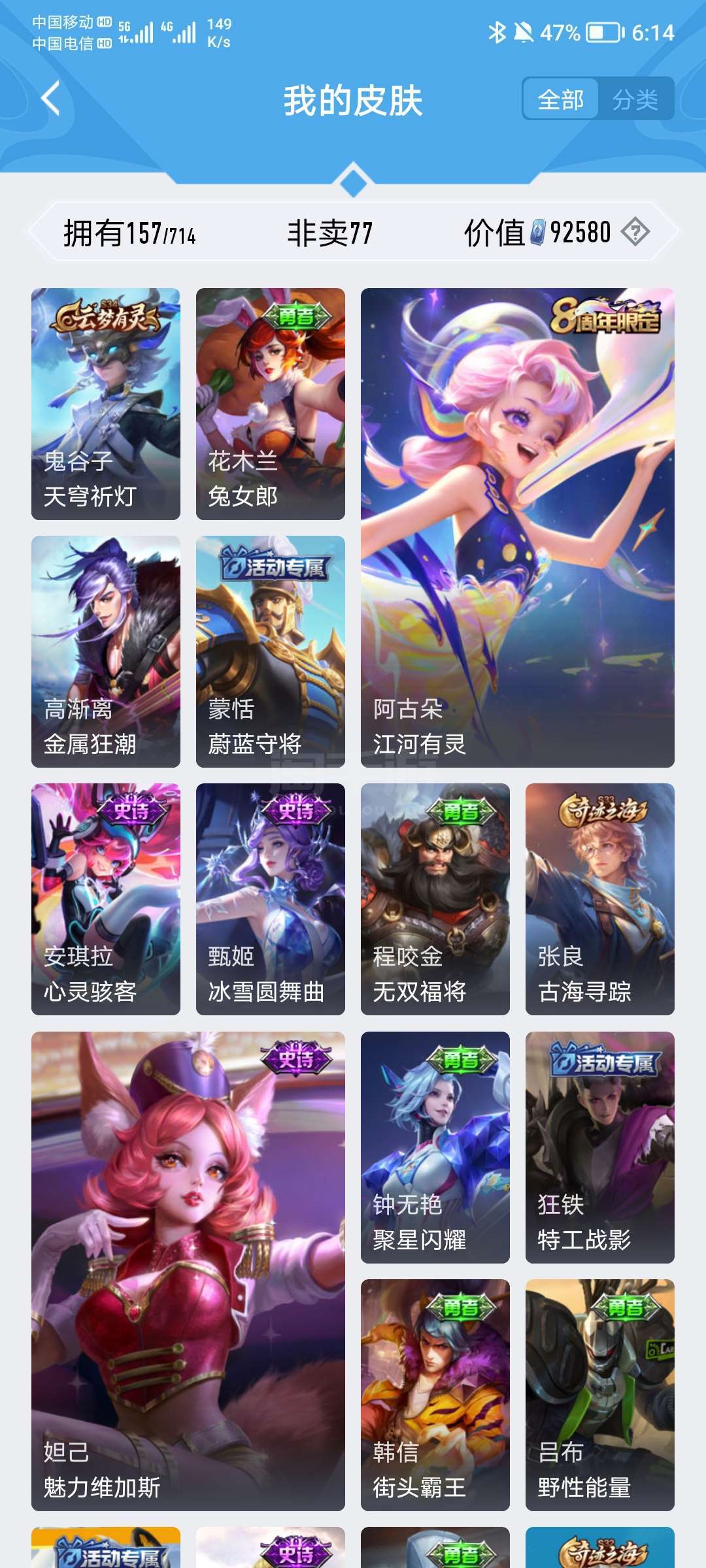Screen dimensions: 706x1568
Task: View 张良 古海寻踪 skin
Action: click(x=600, y=899)
